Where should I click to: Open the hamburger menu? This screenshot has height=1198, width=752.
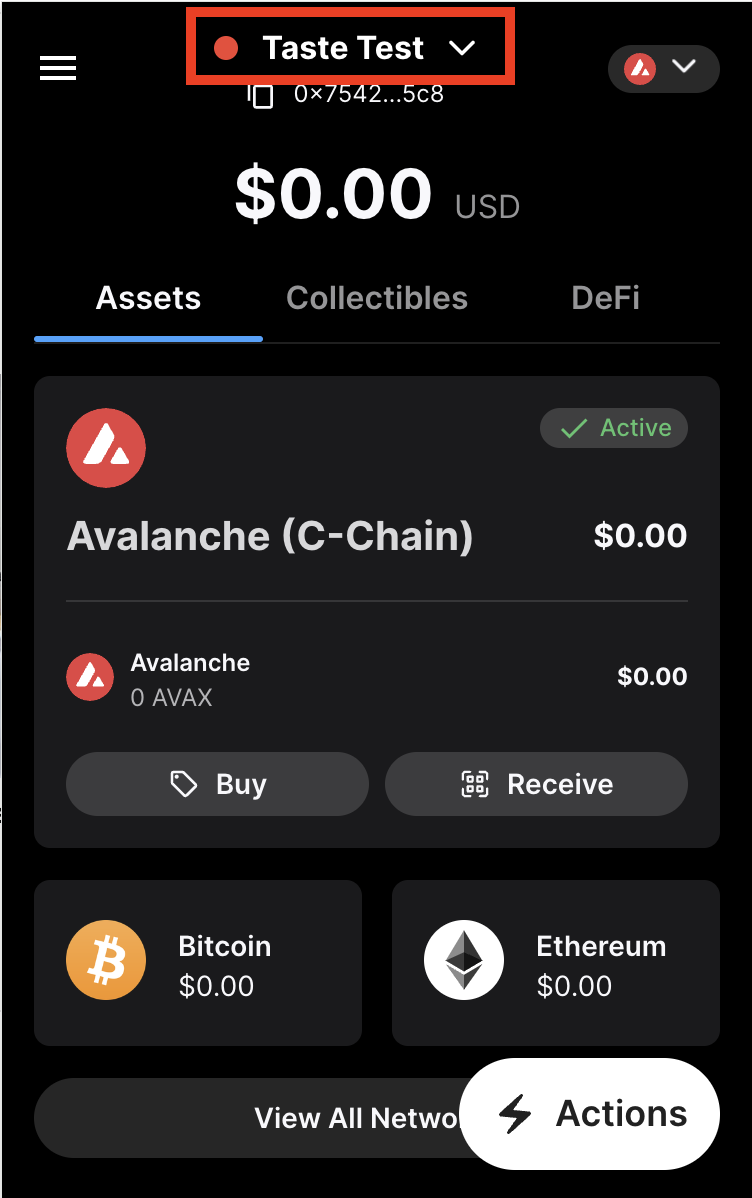[58, 68]
